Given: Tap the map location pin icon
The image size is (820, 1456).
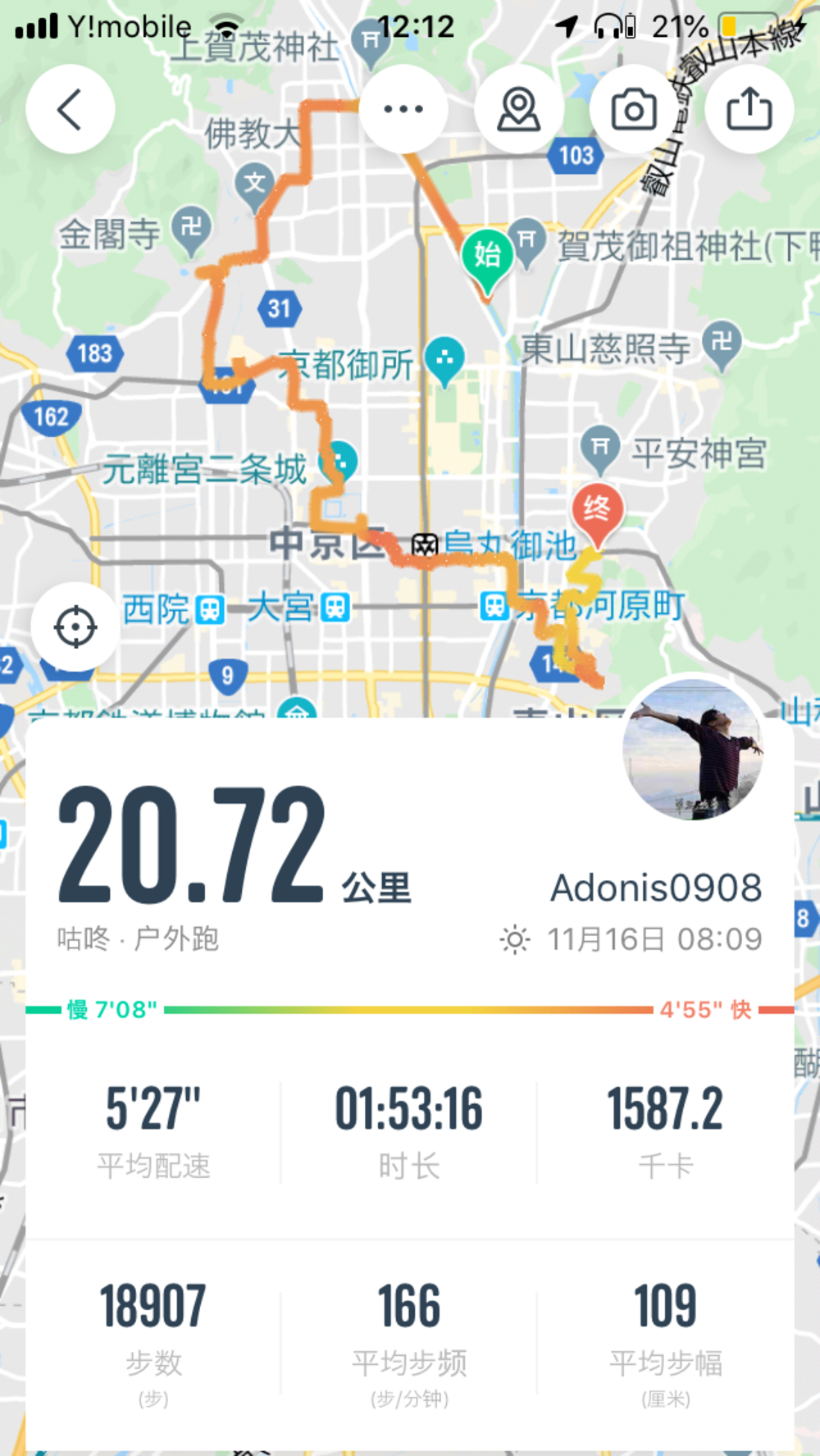Looking at the screenshot, I should [x=519, y=109].
